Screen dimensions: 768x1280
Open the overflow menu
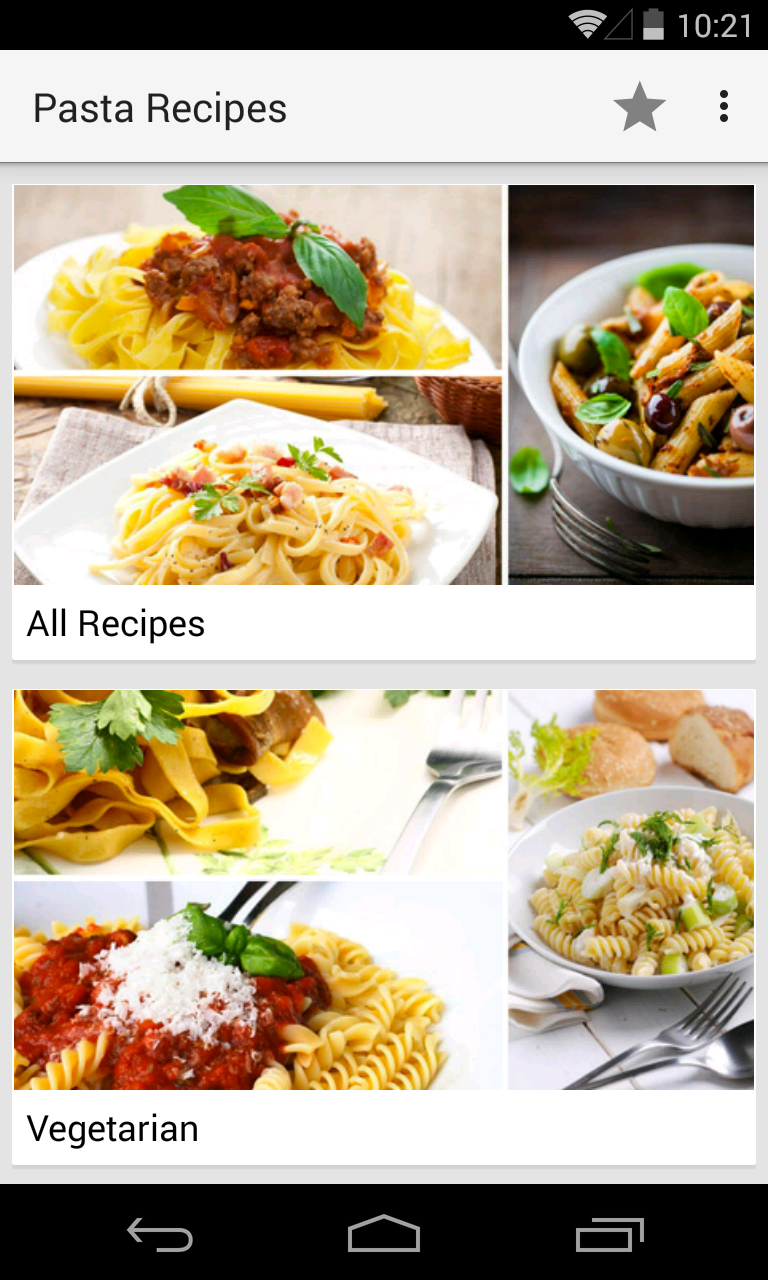(723, 107)
